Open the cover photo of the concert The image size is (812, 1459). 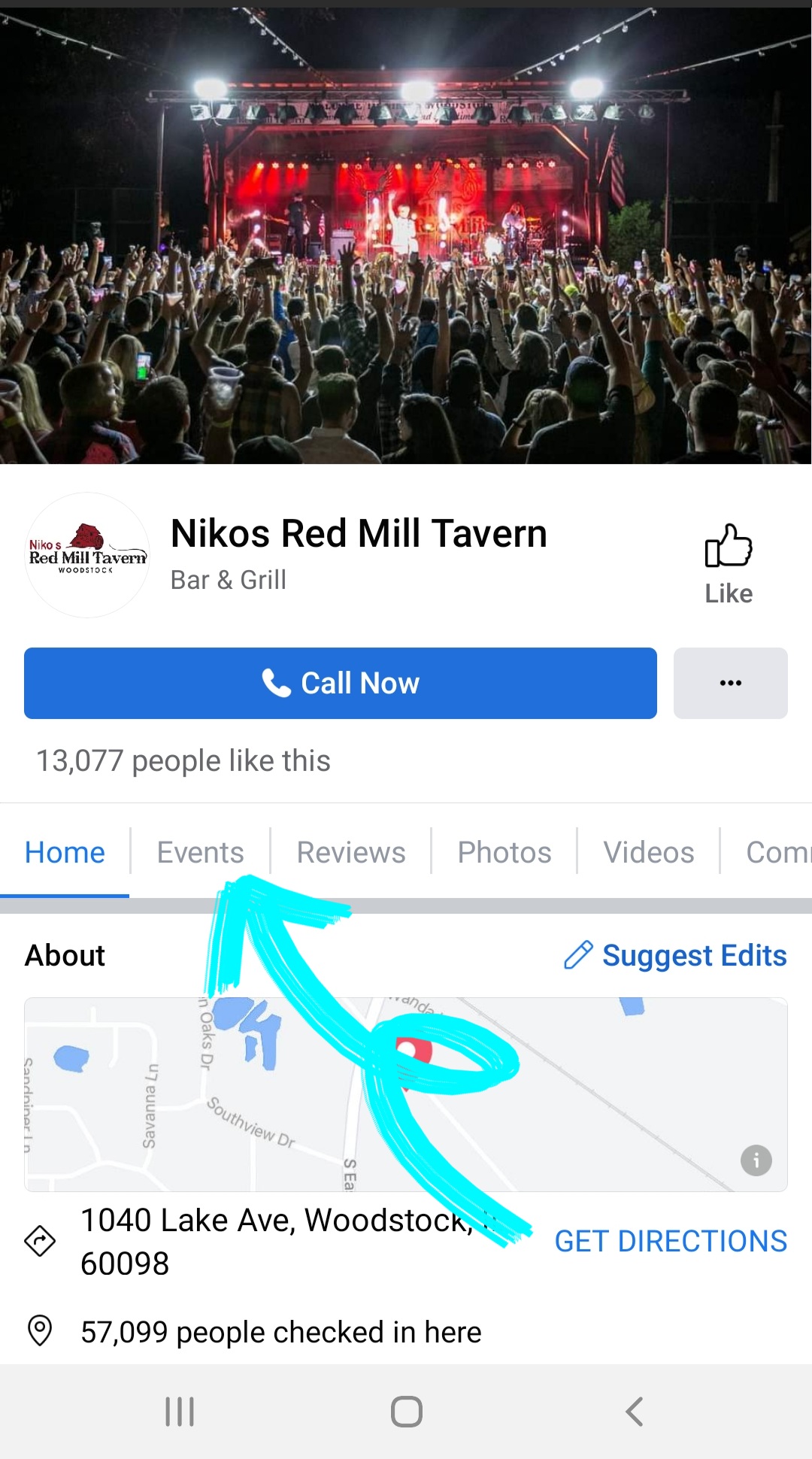[406, 233]
